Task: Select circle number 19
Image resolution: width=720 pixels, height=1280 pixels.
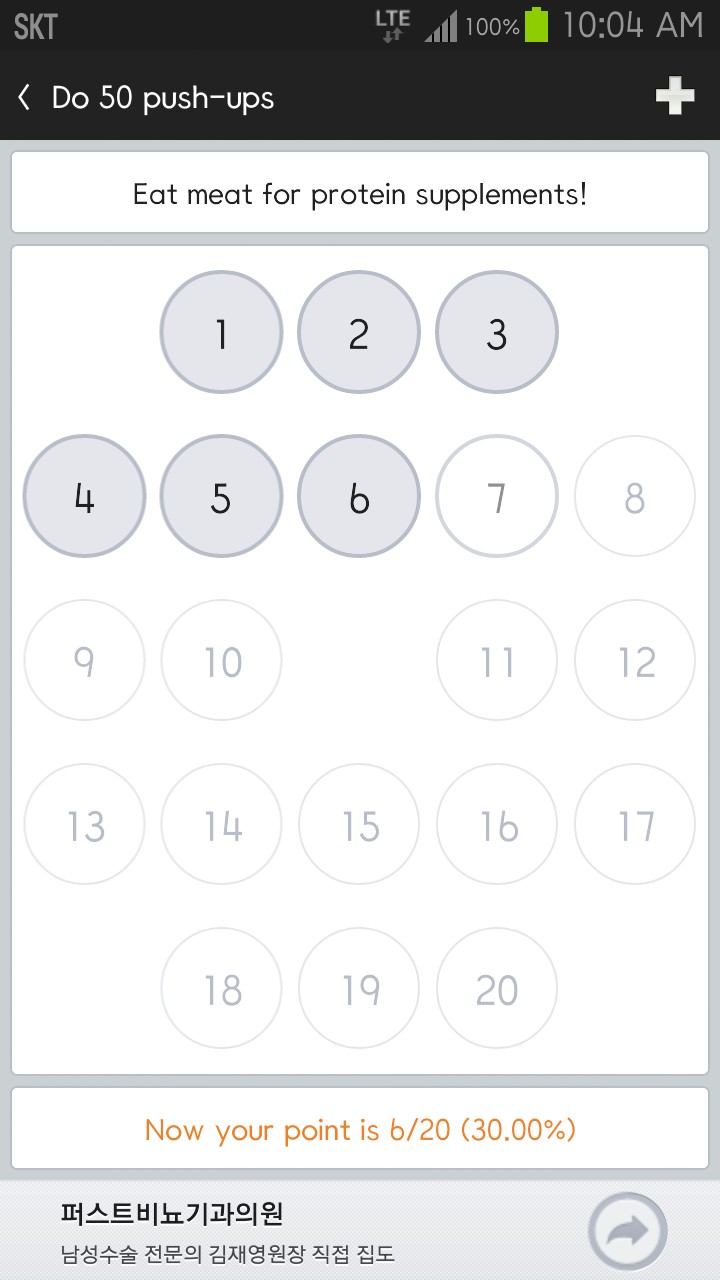Action: [x=359, y=989]
